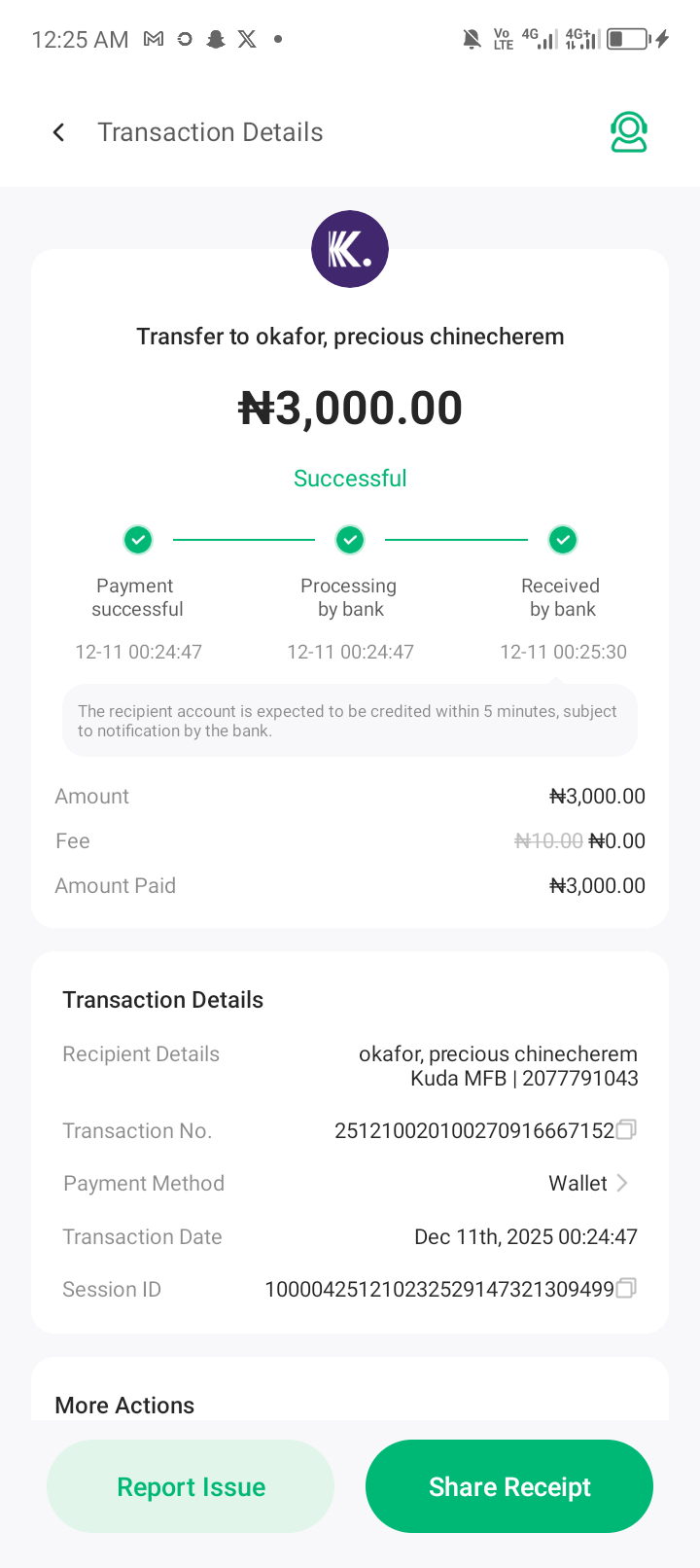Share the transaction receipt
This screenshot has height=1568, width=700.
coord(509,1486)
